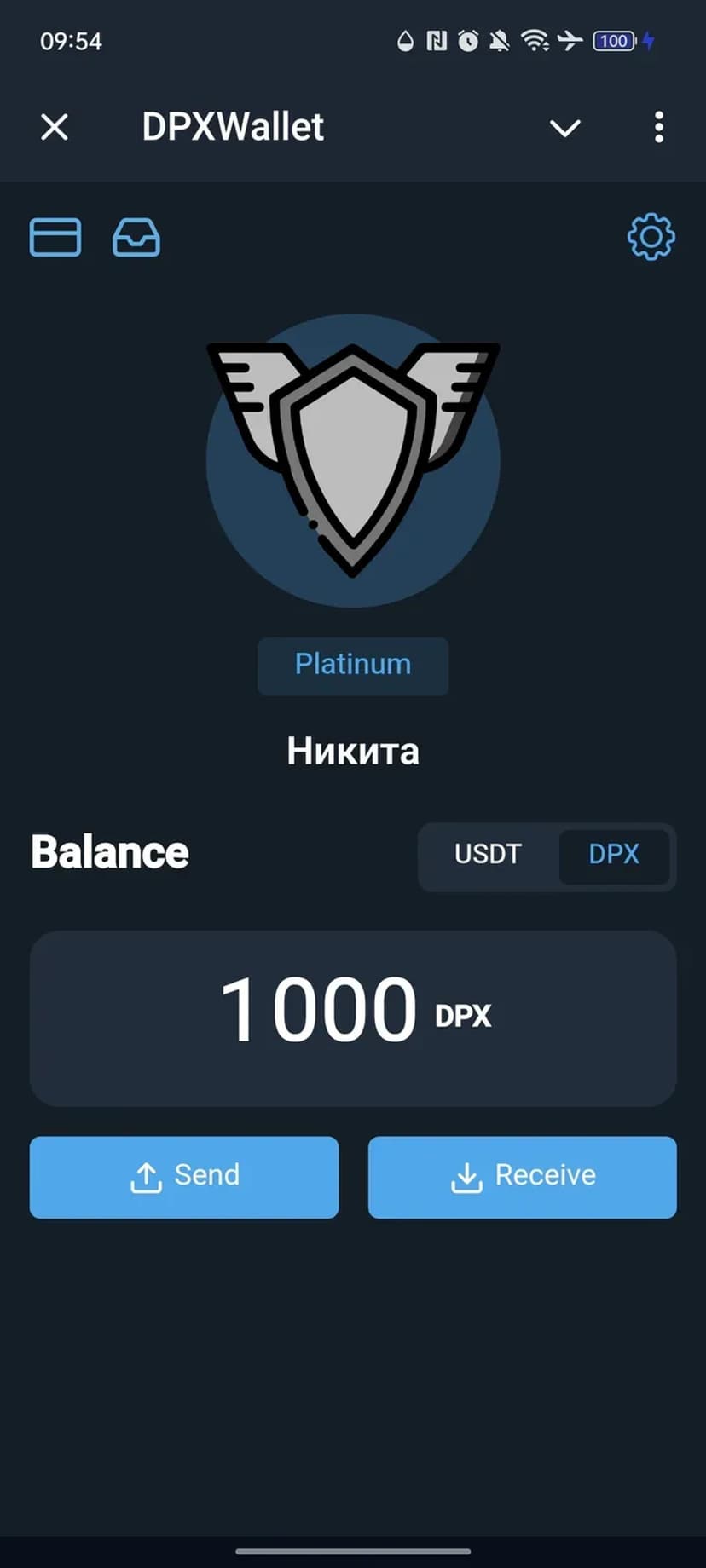Open wallet settings gear
The height and width of the screenshot is (1568, 706).
click(651, 237)
